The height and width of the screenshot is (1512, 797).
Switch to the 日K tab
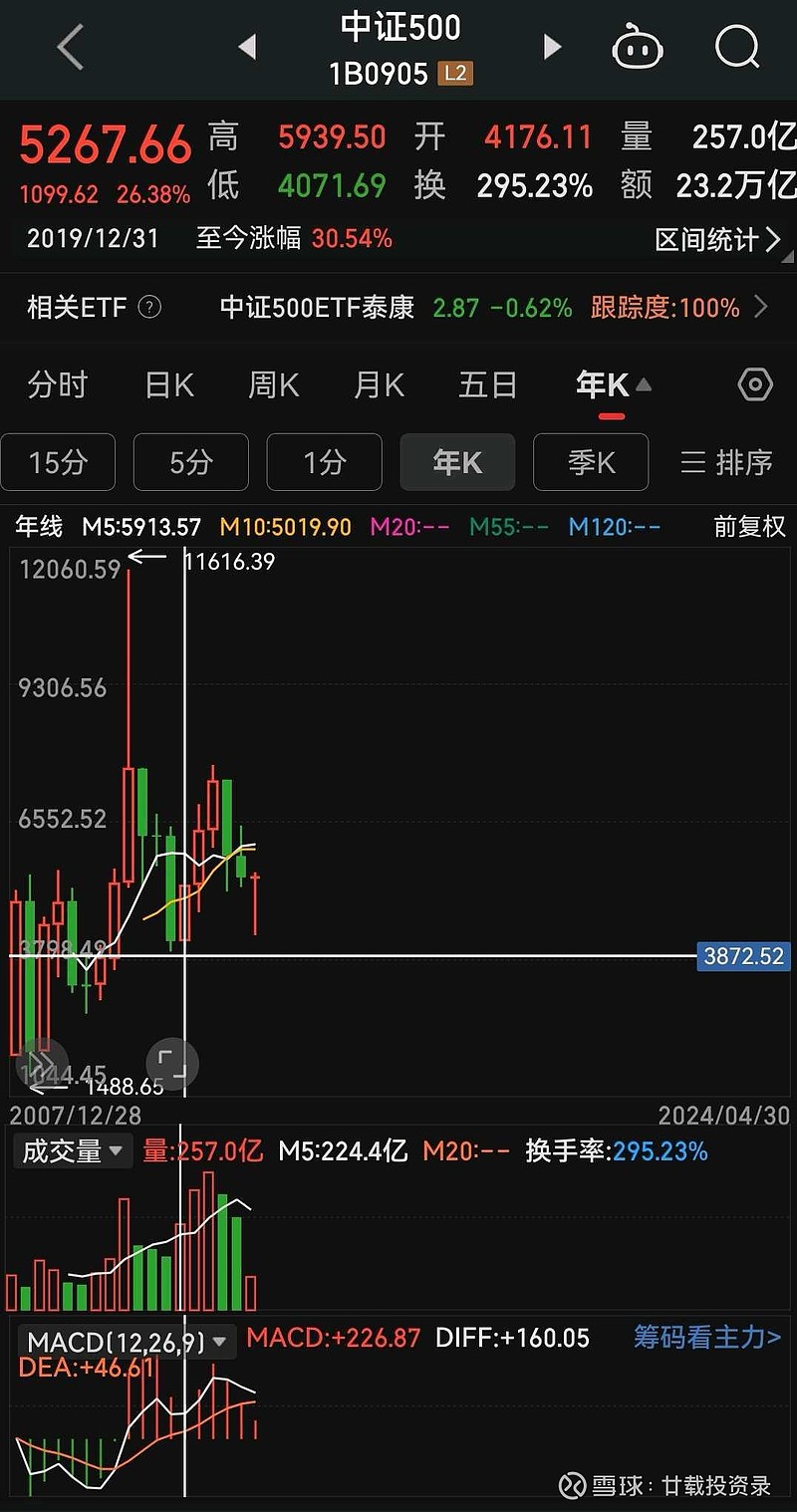click(x=169, y=384)
